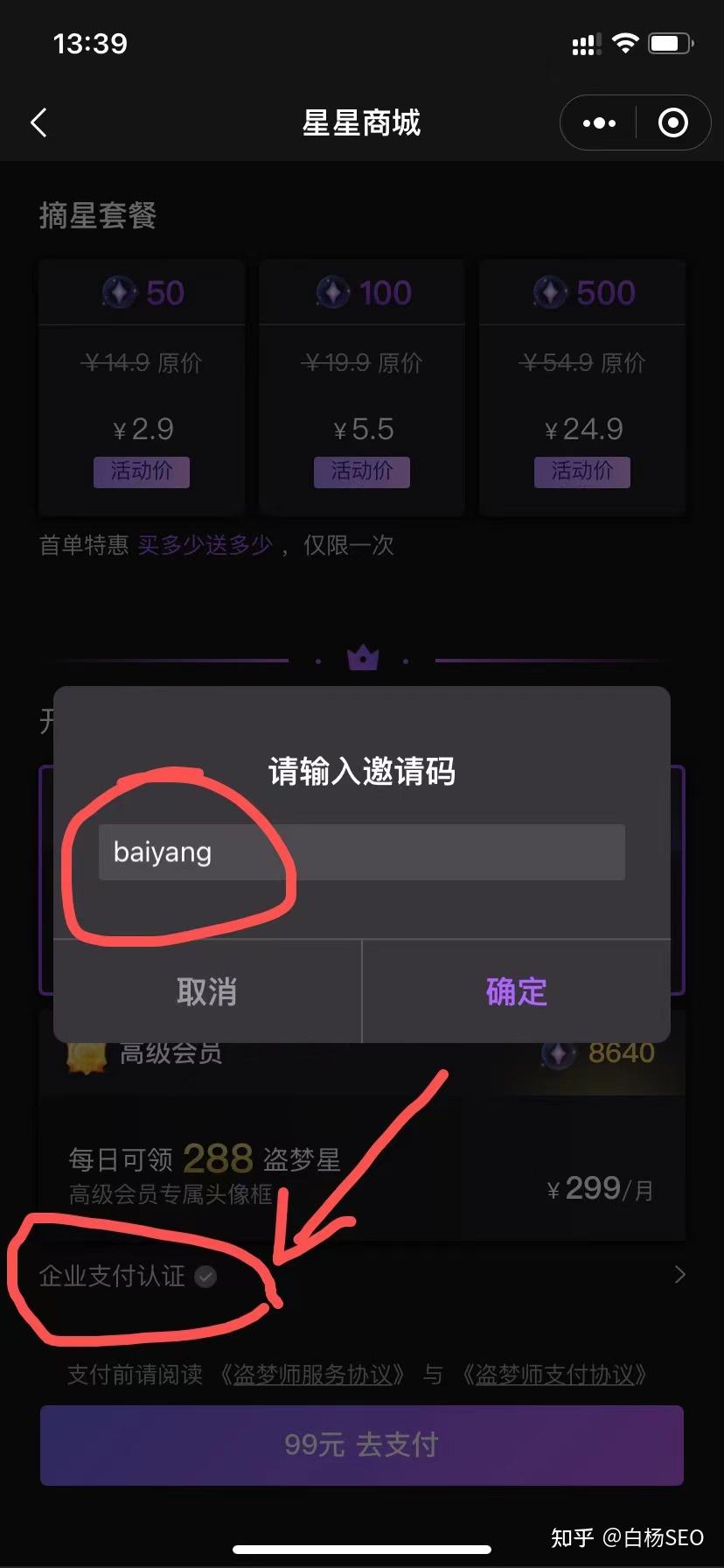
Task: Cancel the invitation code dialog with 取消
Action: [x=207, y=992]
